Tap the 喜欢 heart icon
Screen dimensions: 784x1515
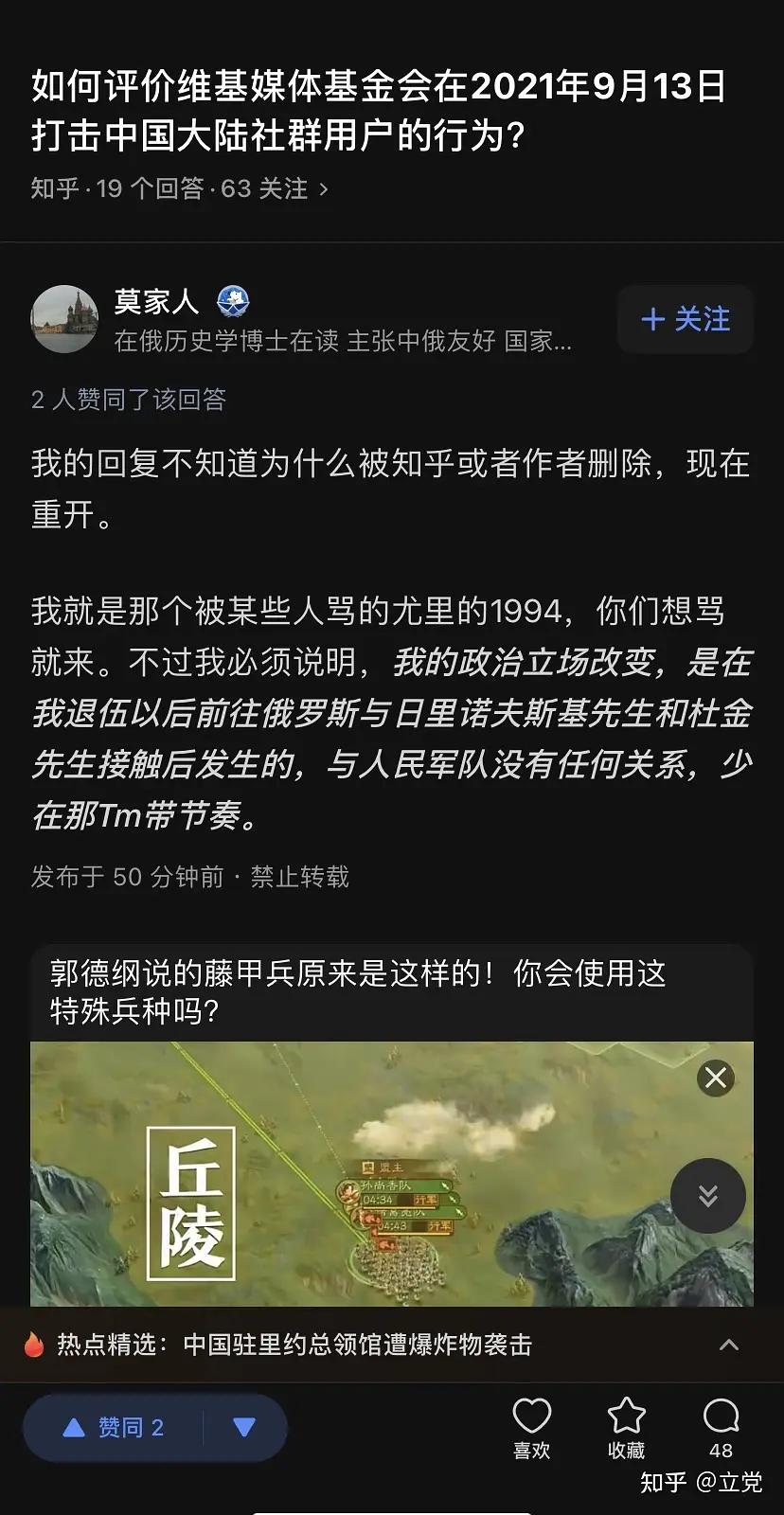(531, 1427)
